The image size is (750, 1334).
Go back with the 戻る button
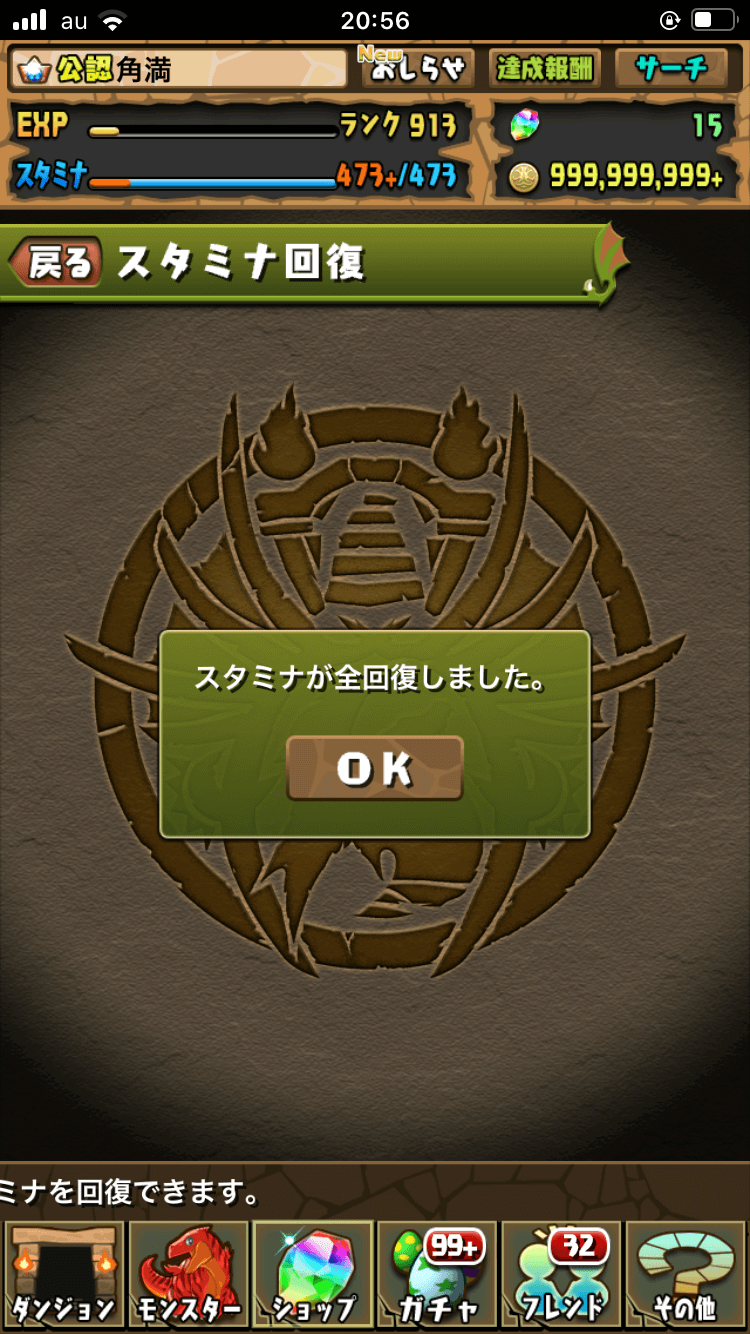58,264
